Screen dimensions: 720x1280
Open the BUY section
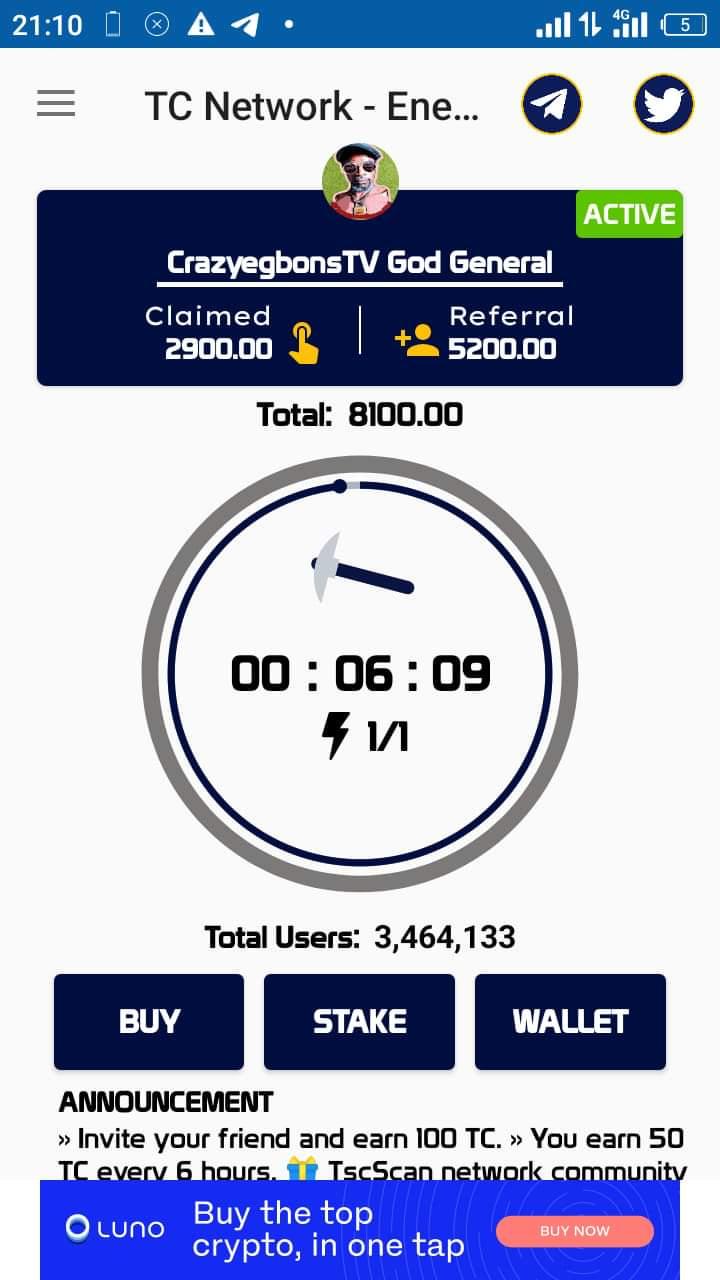[x=149, y=1021]
